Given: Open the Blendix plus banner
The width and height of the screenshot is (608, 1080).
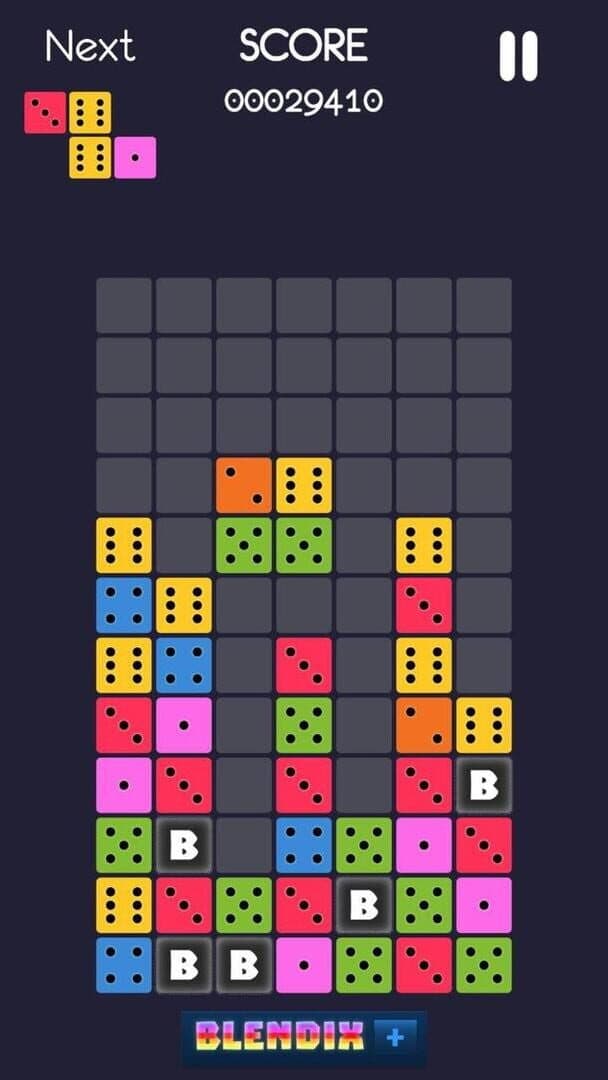Looking at the screenshot, I should (x=304, y=1038).
